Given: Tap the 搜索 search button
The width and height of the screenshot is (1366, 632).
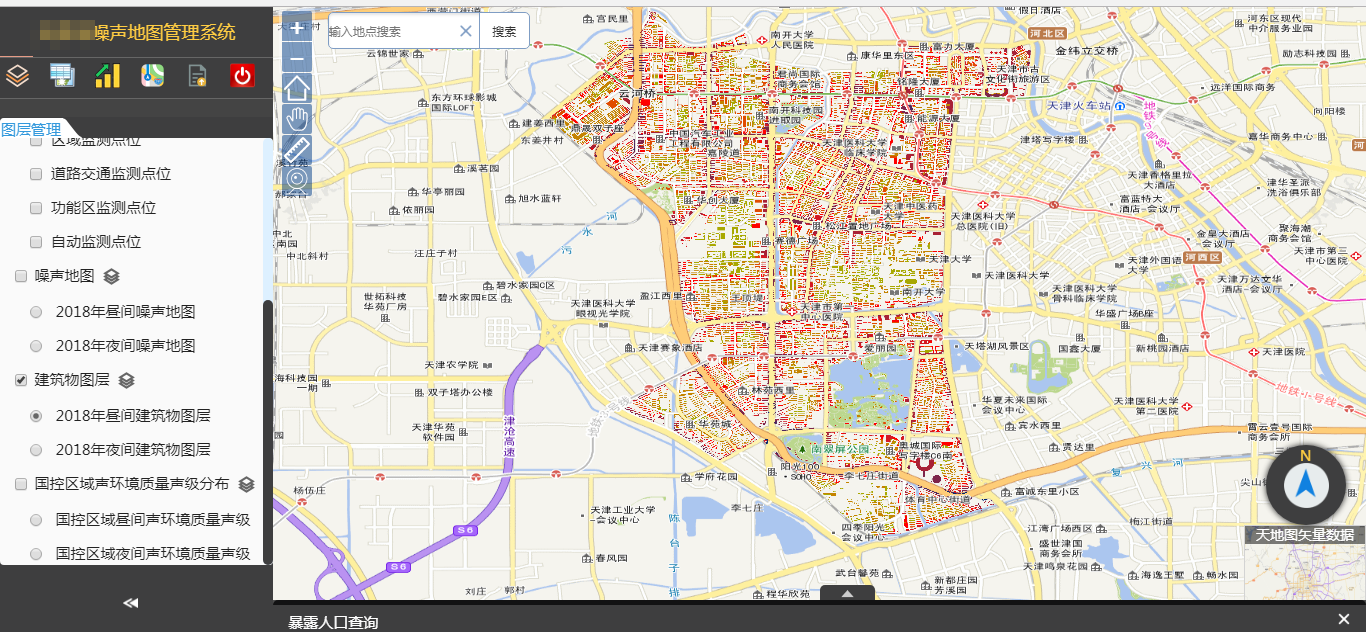Looking at the screenshot, I should coord(504,31).
